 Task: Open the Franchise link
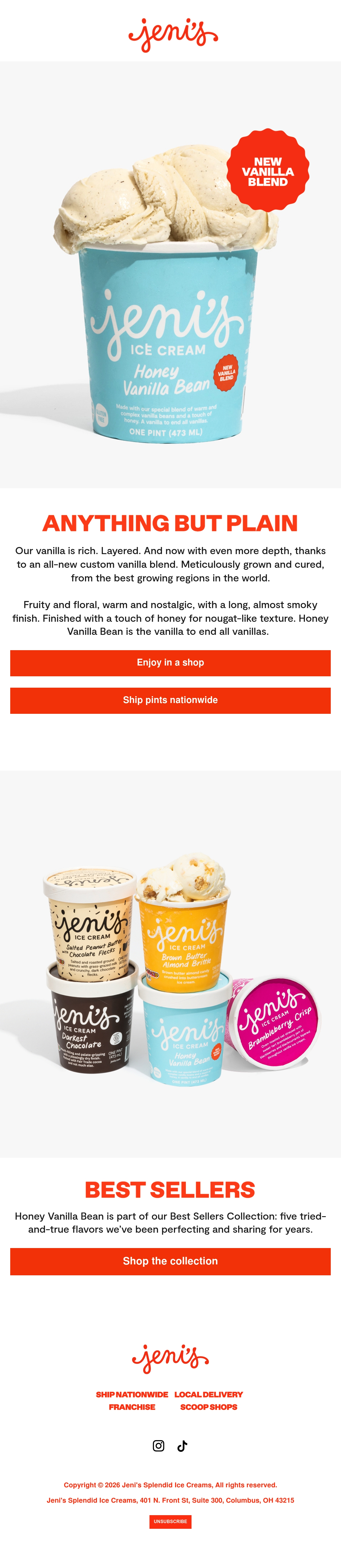pyautogui.click(x=132, y=1407)
